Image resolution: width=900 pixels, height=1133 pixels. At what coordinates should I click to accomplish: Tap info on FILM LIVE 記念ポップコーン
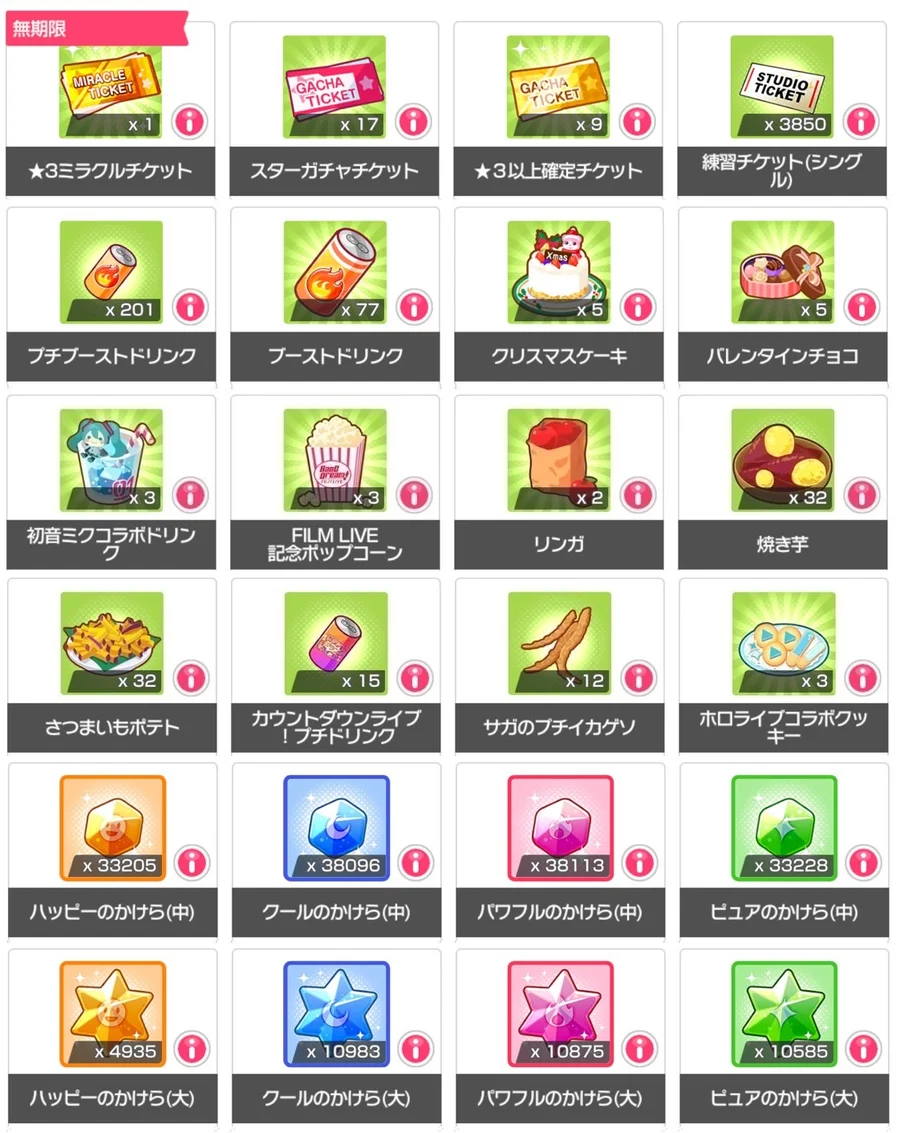pyautogui.click(x=414, y=495)
